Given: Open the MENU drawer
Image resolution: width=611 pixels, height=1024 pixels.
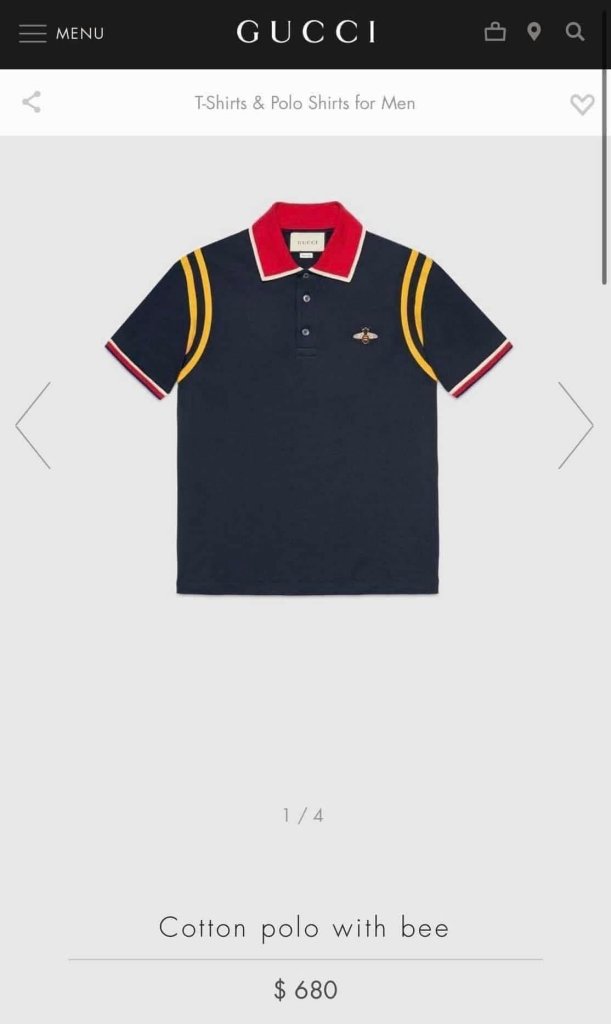Looking at the screenshot, I should point(60,33).
